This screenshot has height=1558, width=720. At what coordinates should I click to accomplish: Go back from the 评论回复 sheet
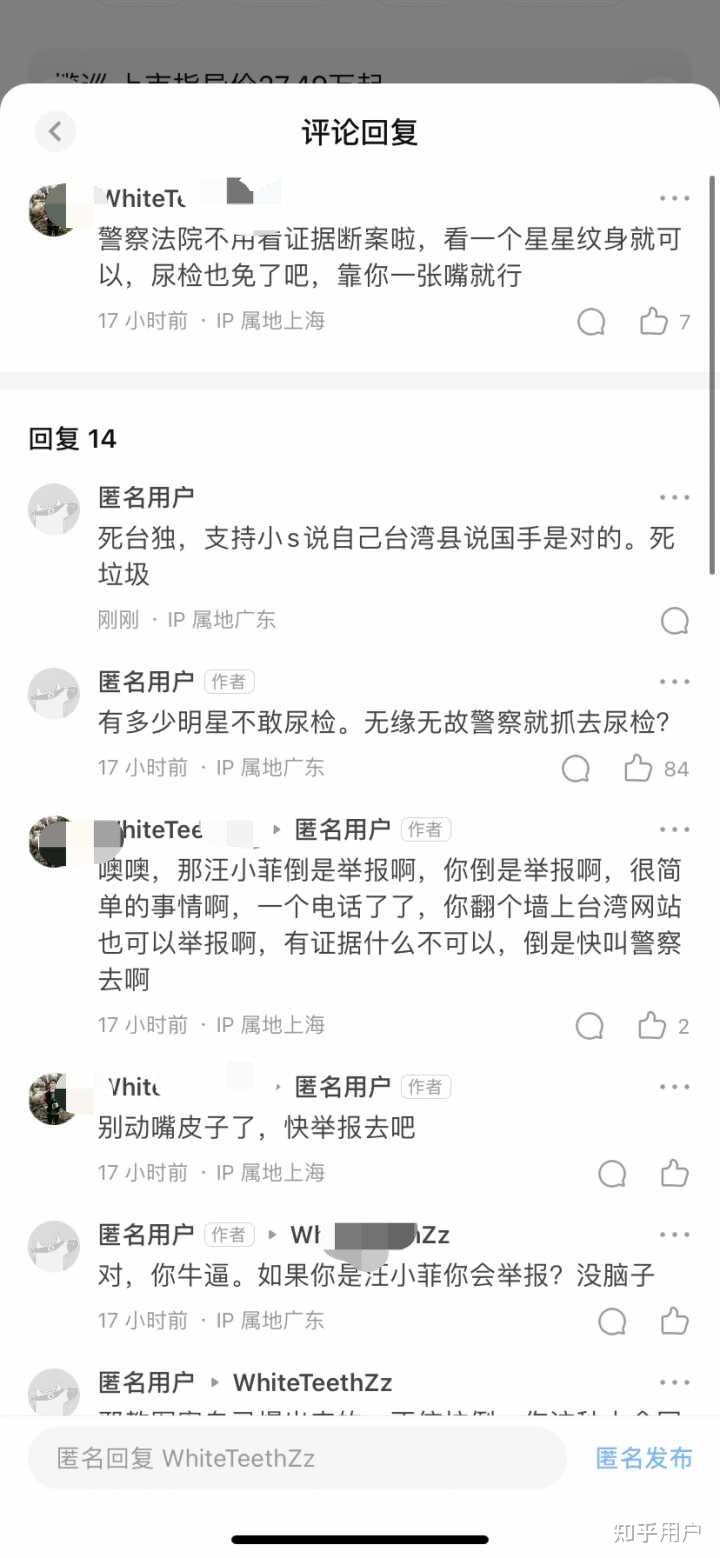[x=55, y=131]
